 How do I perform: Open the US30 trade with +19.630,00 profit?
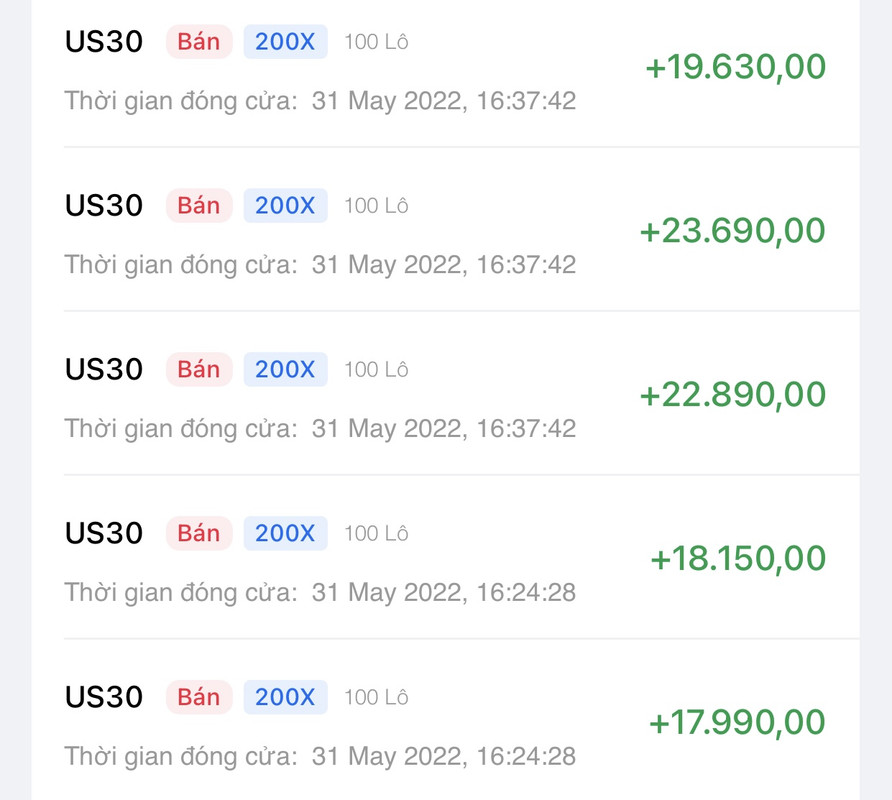[445, 70]
